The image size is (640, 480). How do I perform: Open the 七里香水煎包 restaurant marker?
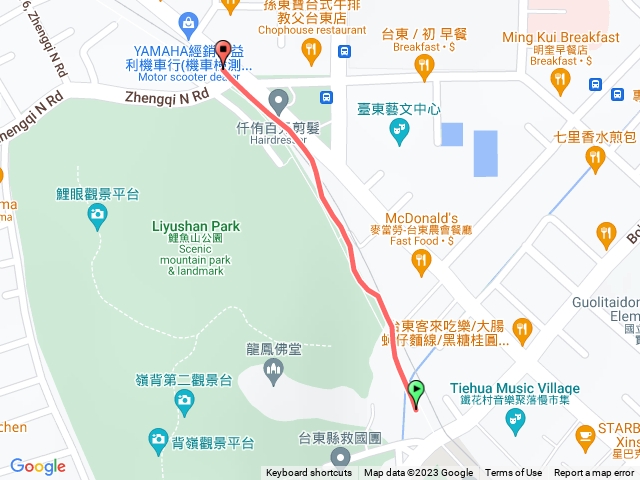click(597, 156)
